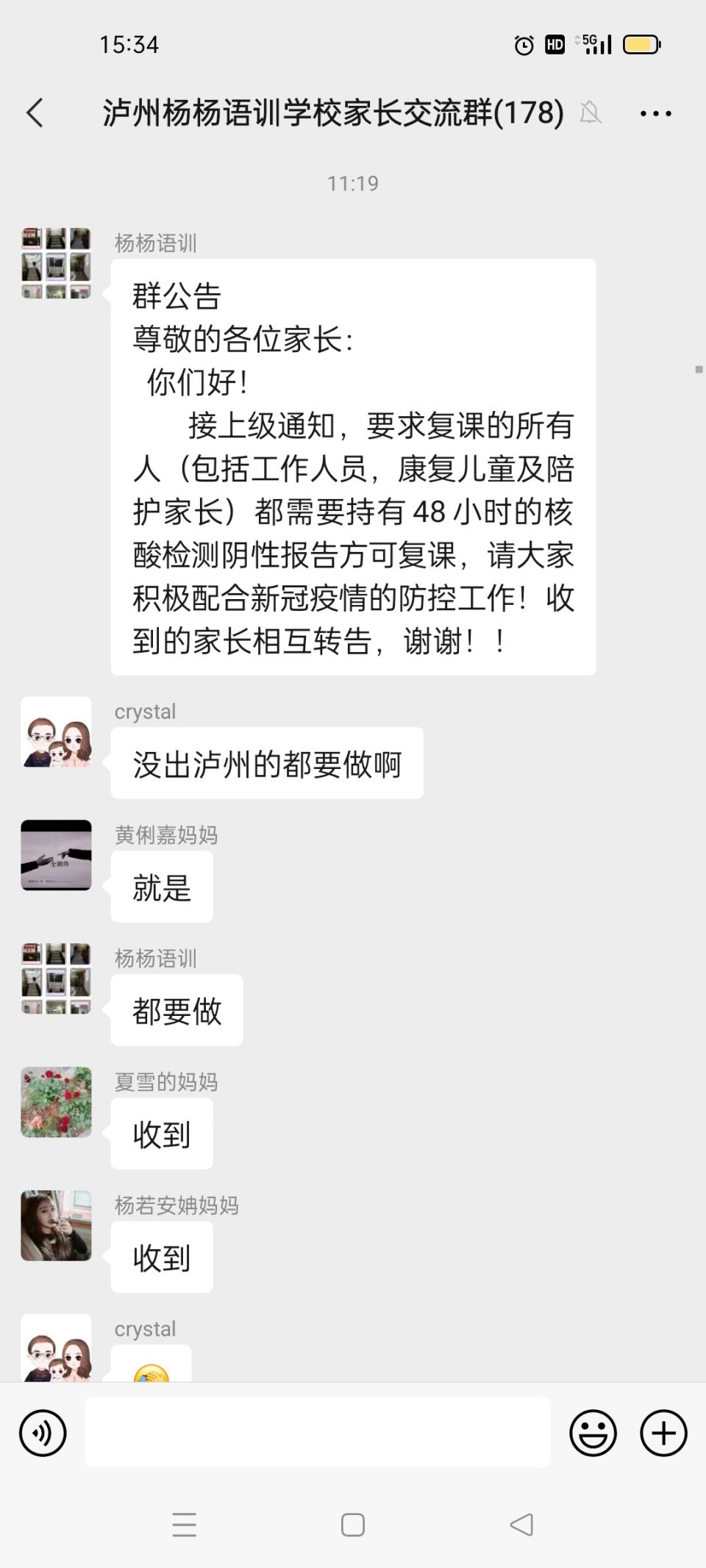
Task: Go back from the group chat
Action: click(x=35, y=113)
